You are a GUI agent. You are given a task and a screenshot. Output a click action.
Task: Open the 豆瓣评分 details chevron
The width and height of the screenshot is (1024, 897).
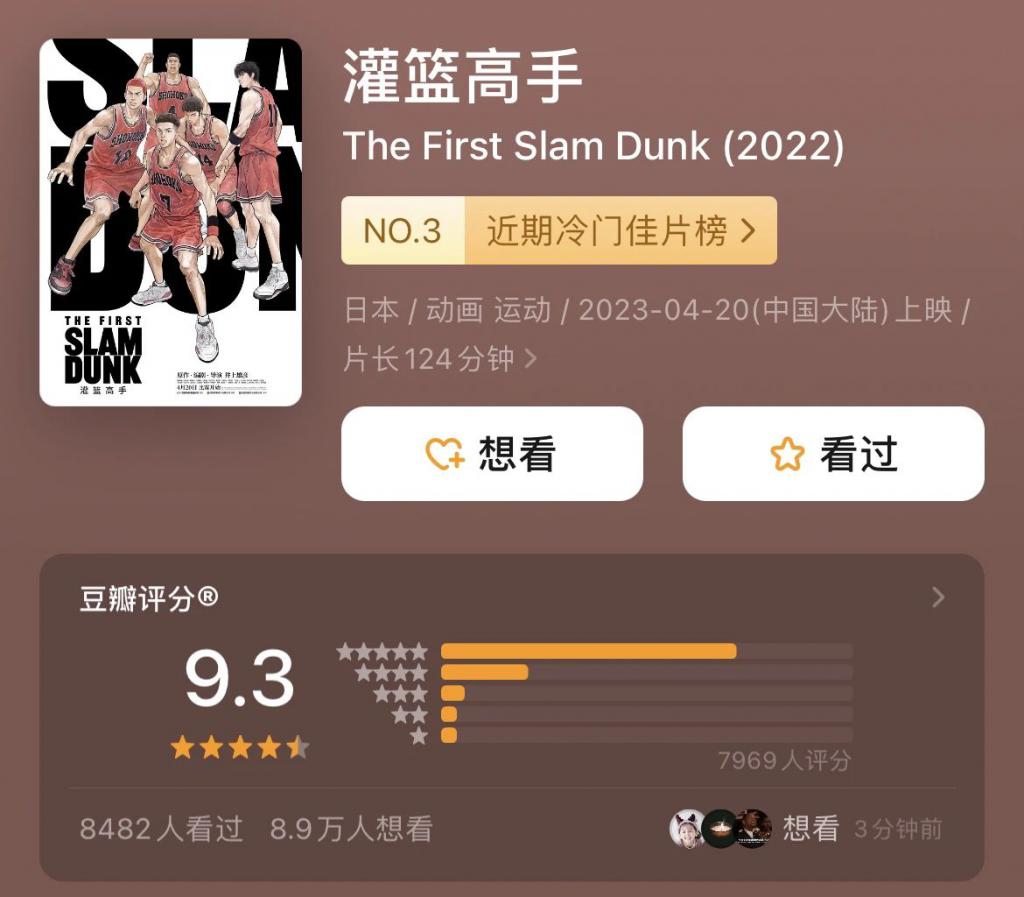[938, 598]
